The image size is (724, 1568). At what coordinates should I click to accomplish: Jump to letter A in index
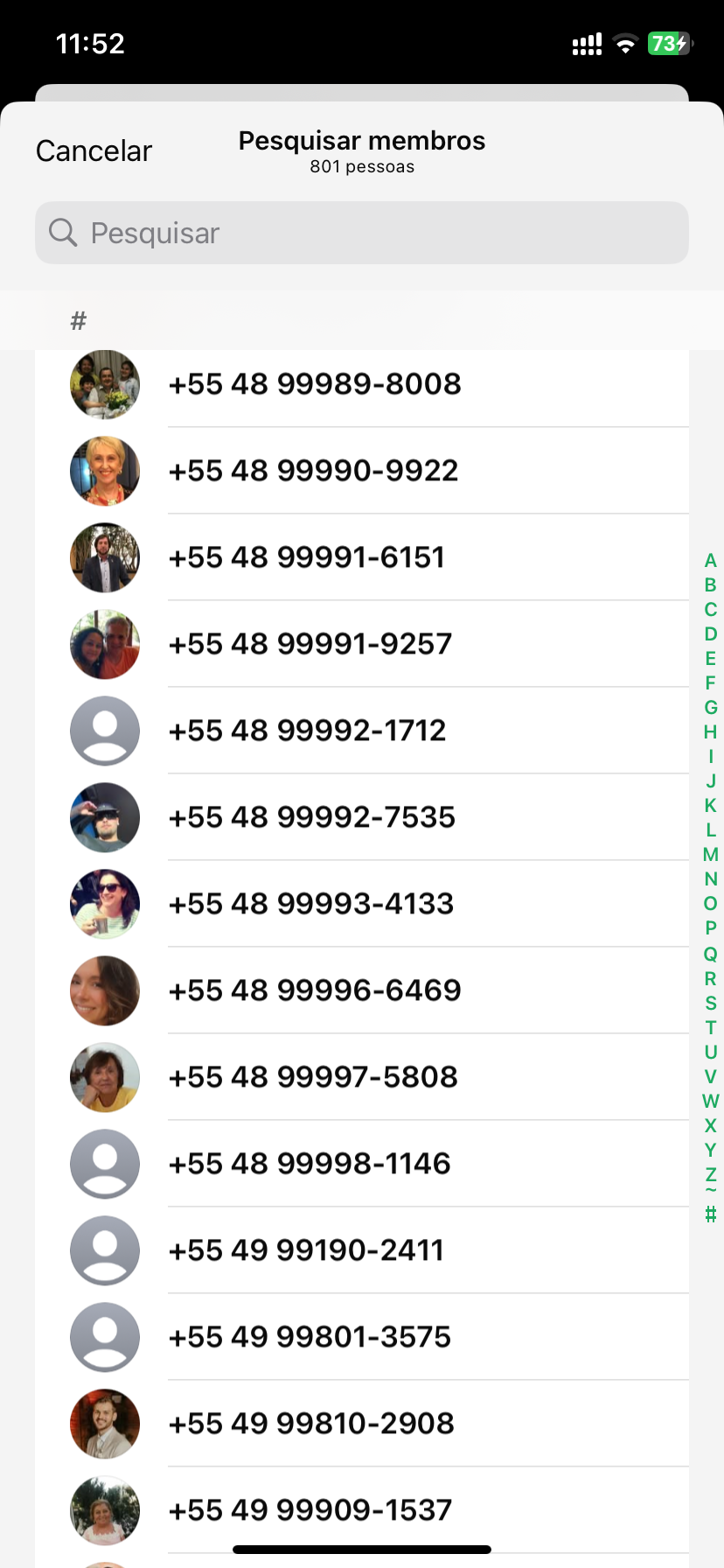point(710,561)
